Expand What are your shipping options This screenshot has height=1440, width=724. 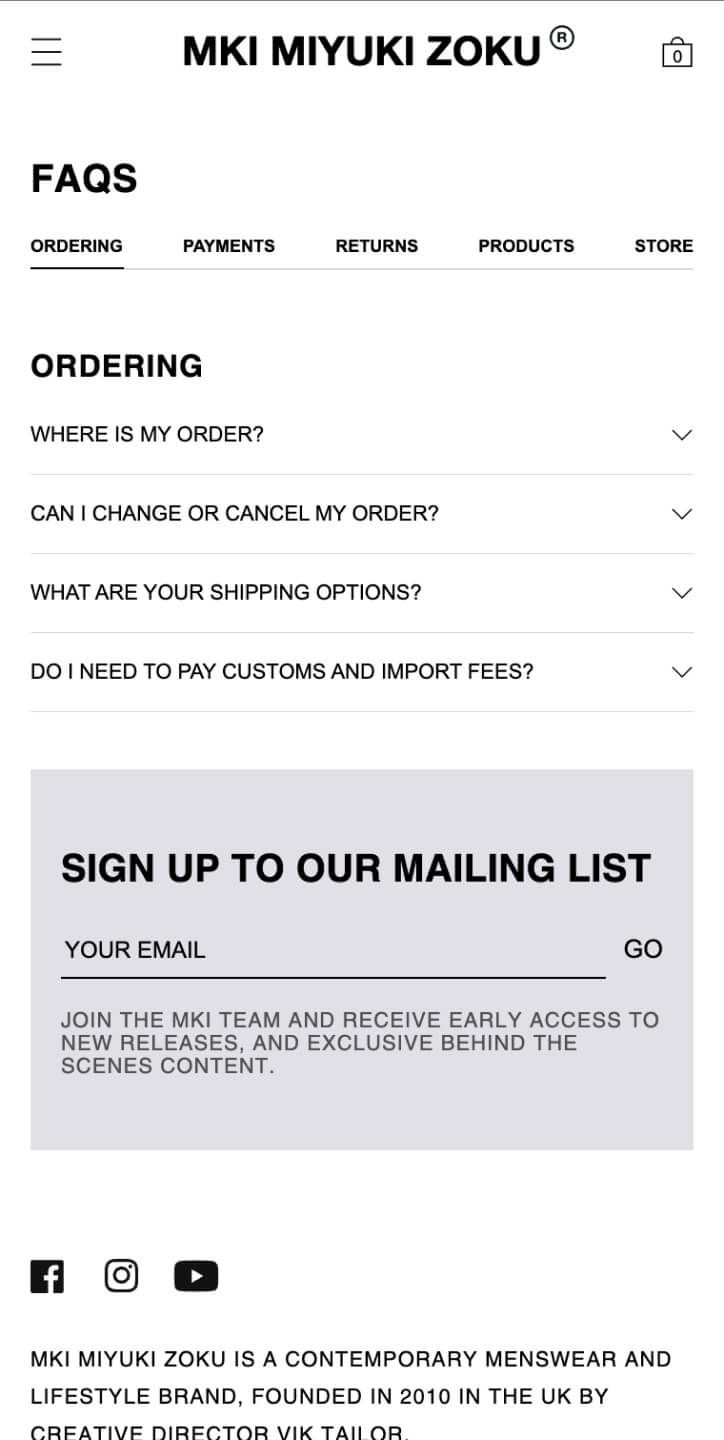point(362,593)
